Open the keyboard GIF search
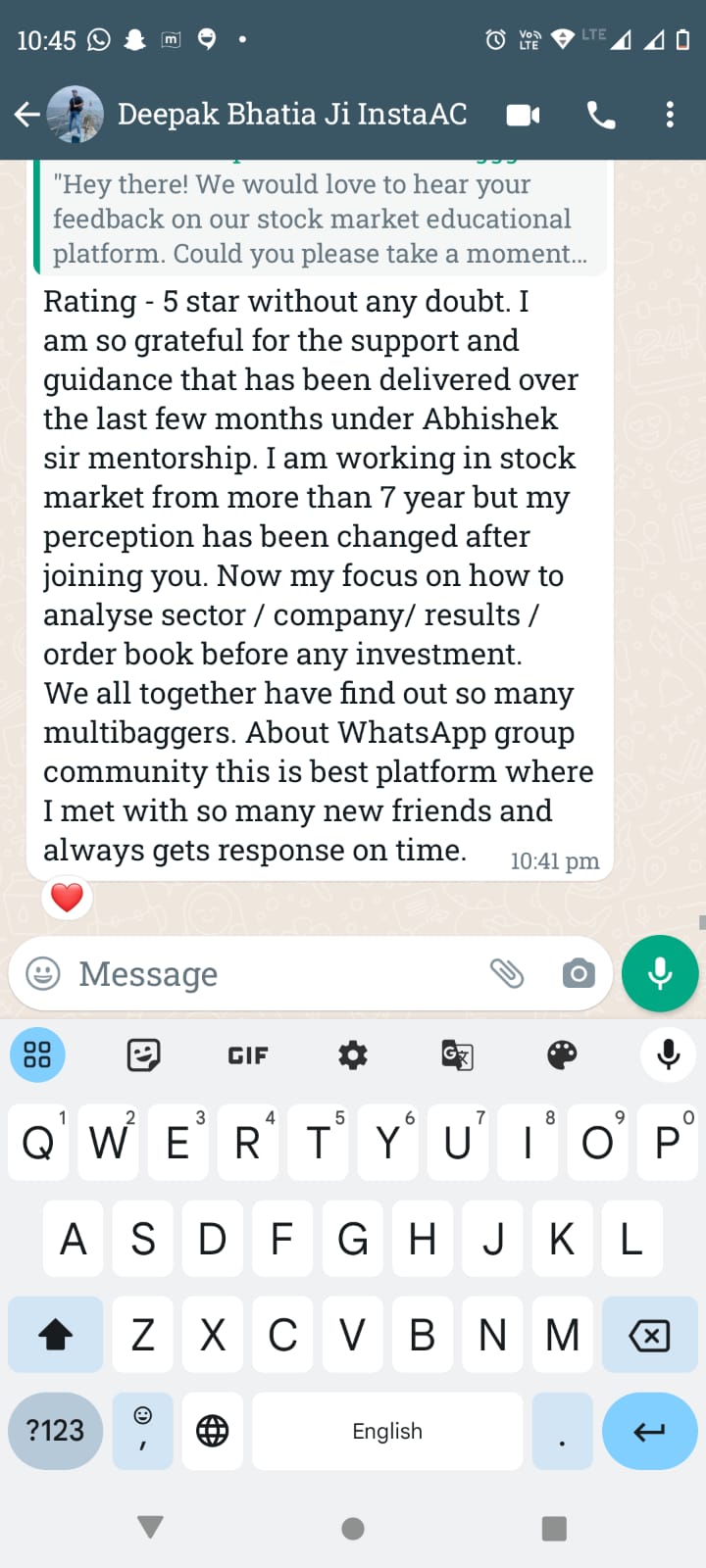706x1568 pixels. 248,1055
